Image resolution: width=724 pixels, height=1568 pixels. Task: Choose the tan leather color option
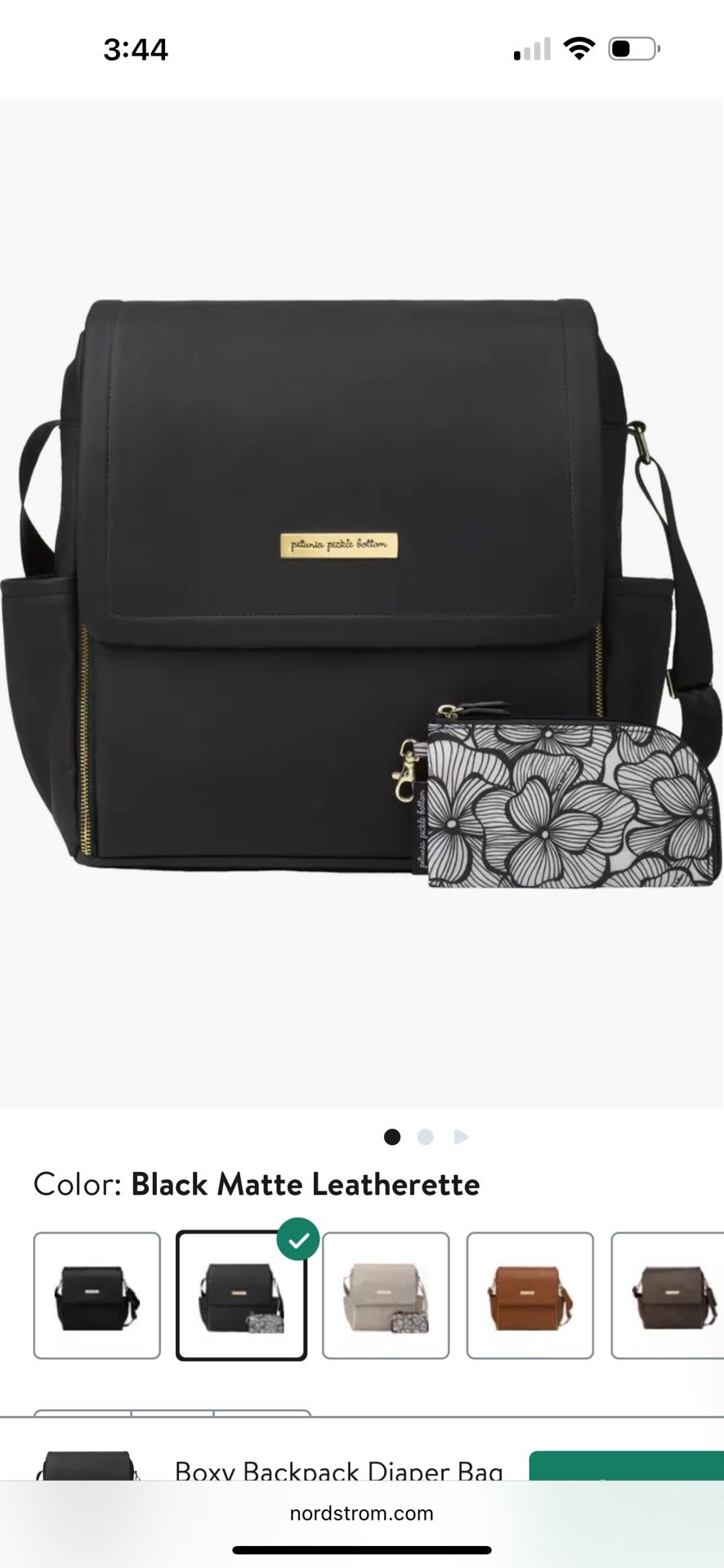pos(530,1296)
